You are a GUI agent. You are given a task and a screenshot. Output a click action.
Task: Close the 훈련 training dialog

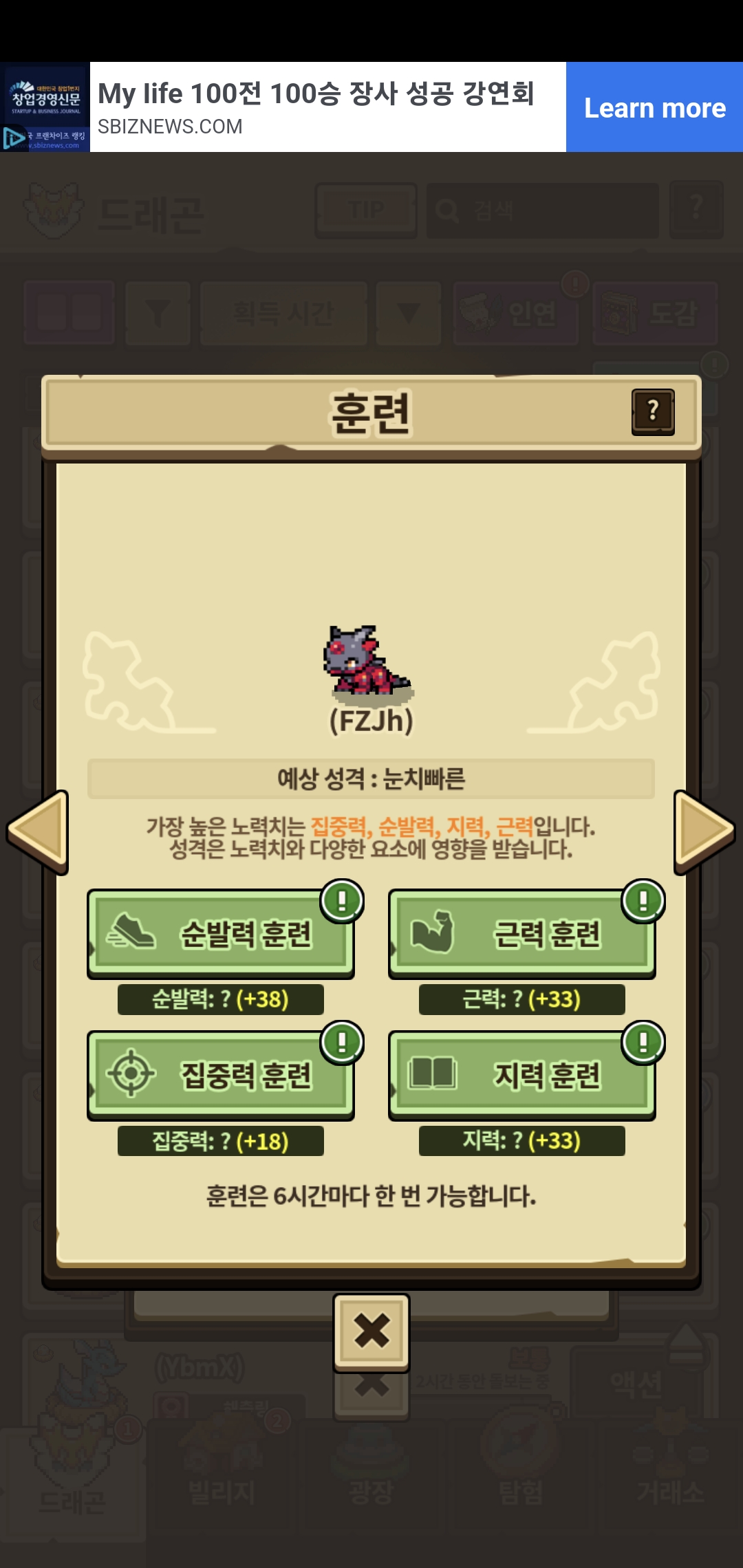click(x=371, y=1331)
